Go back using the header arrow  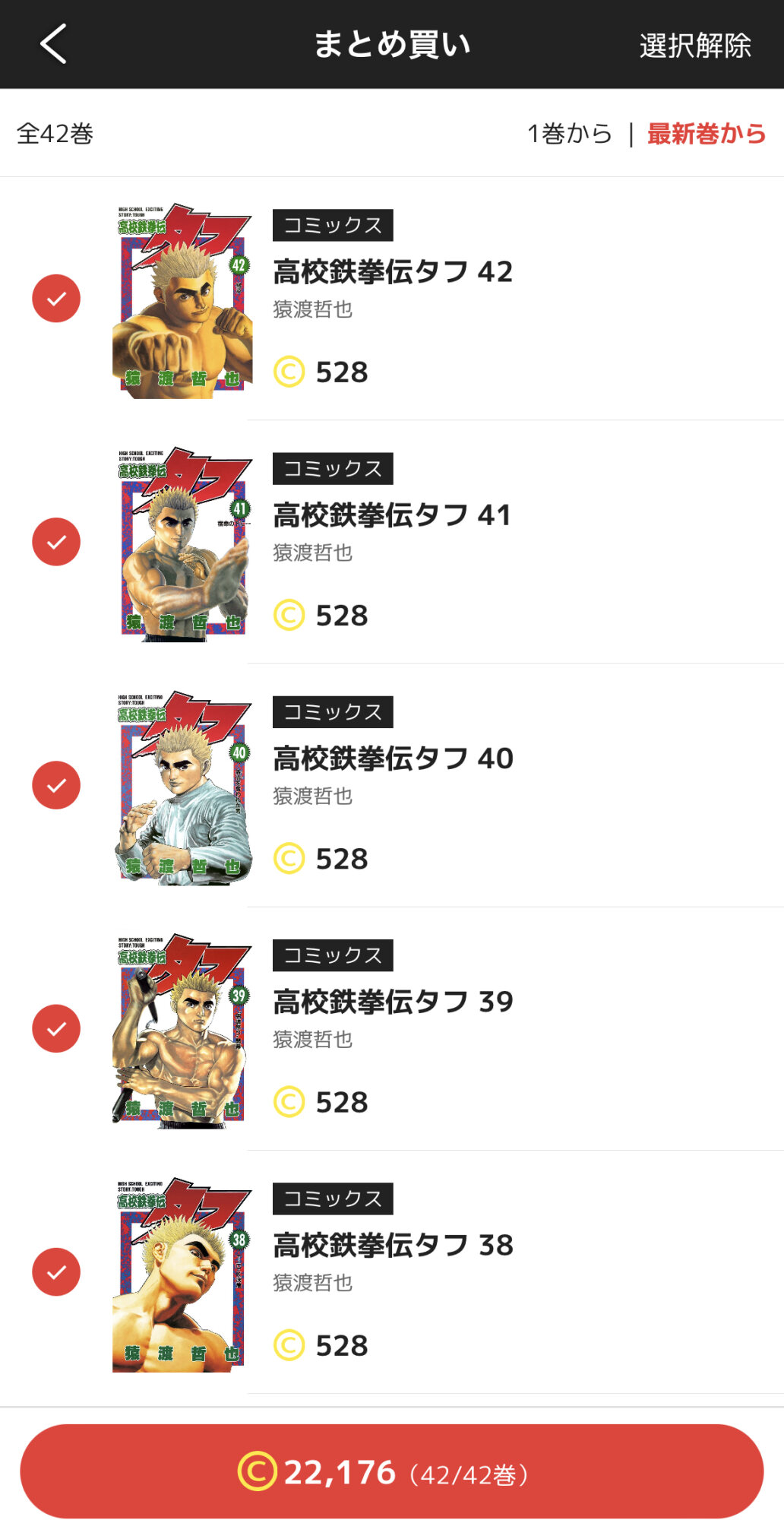[x=53, y=44]
